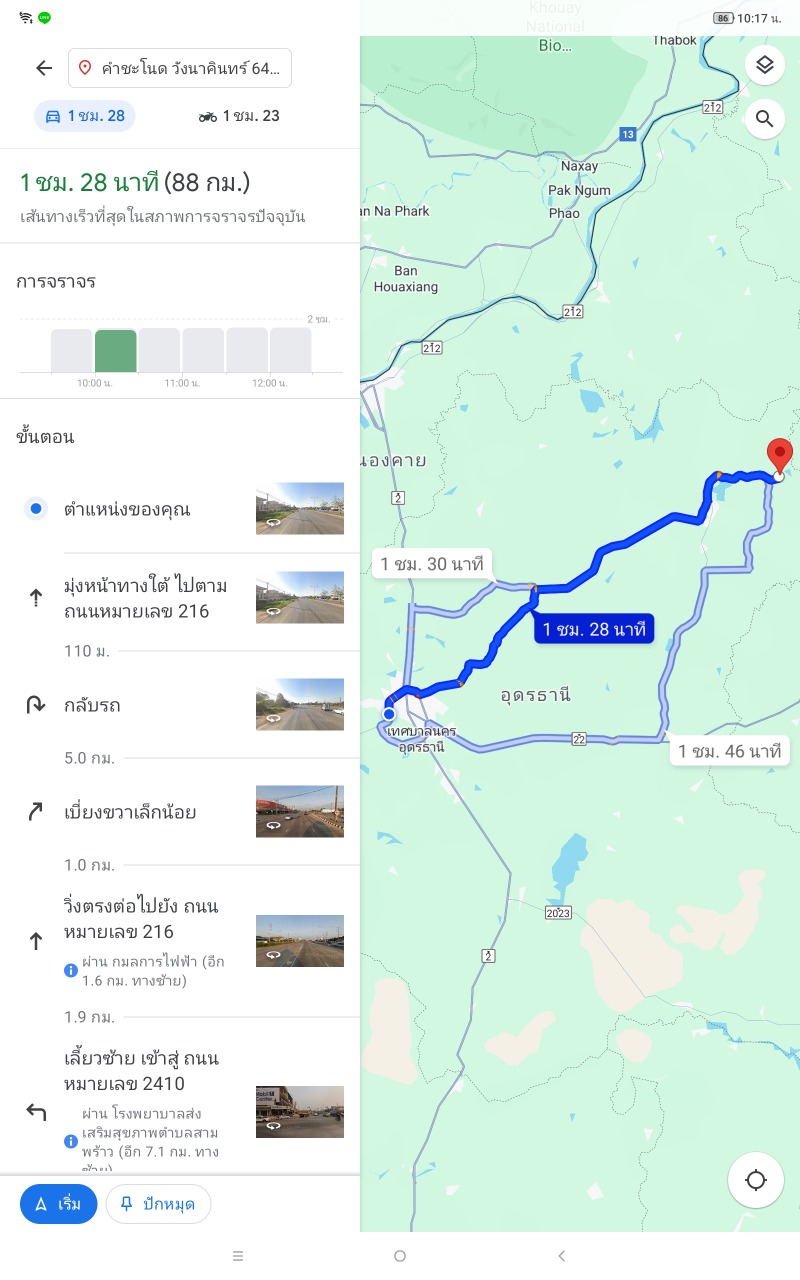Tap the red destination pin on map

tap(780, 458)
